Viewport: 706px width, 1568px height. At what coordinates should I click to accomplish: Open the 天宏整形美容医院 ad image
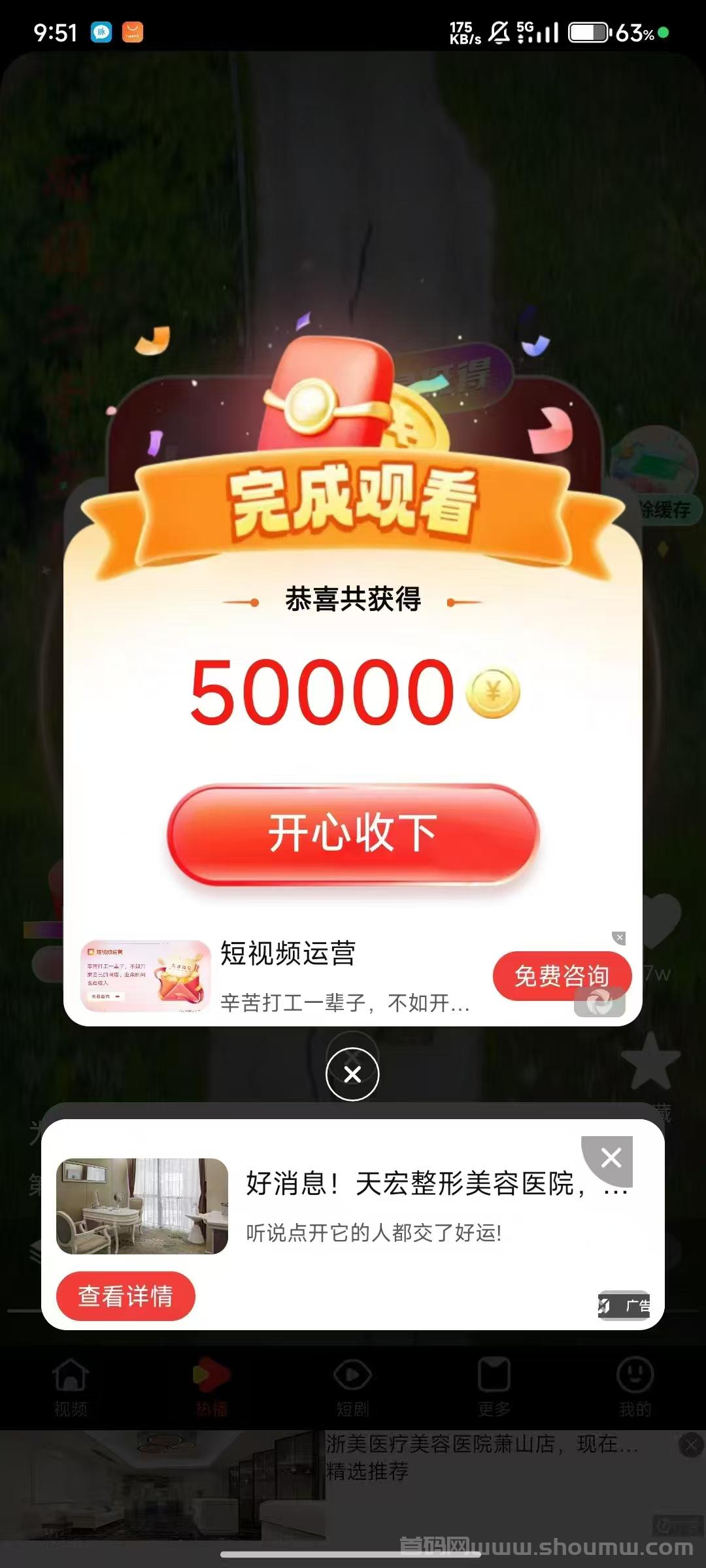click(142, 1206)
